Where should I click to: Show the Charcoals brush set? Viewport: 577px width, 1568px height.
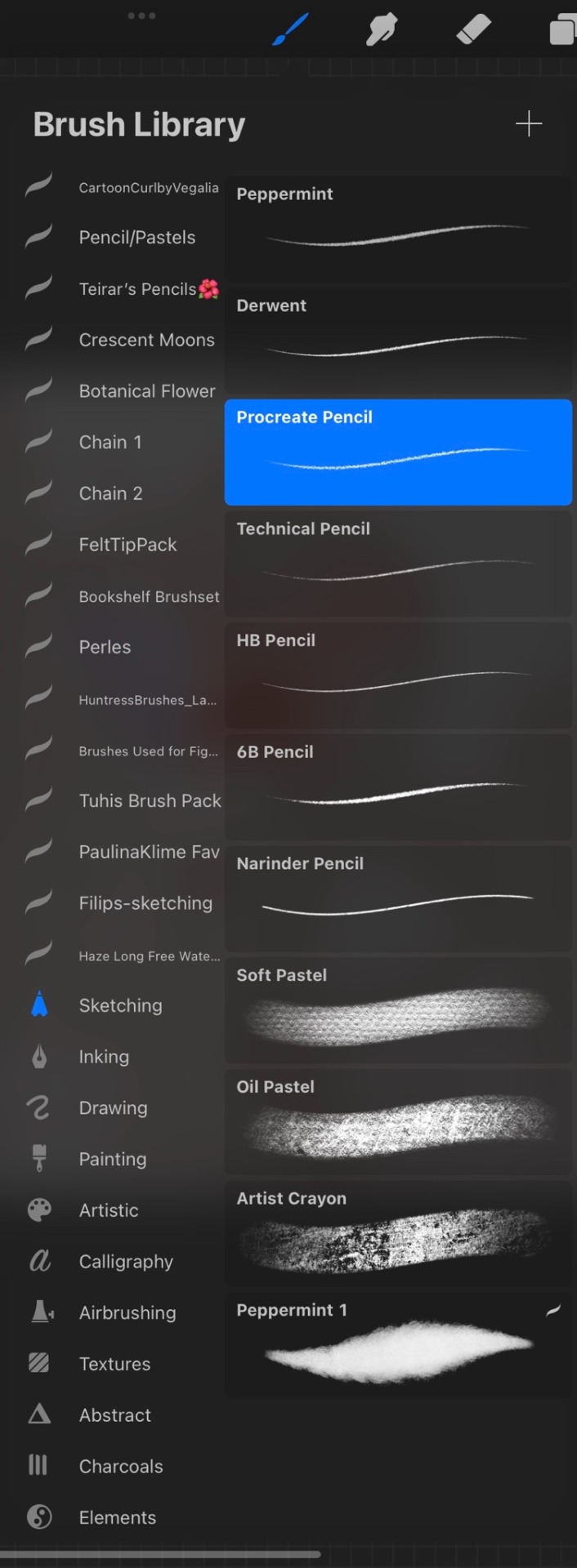click(x=121, y=1466)
